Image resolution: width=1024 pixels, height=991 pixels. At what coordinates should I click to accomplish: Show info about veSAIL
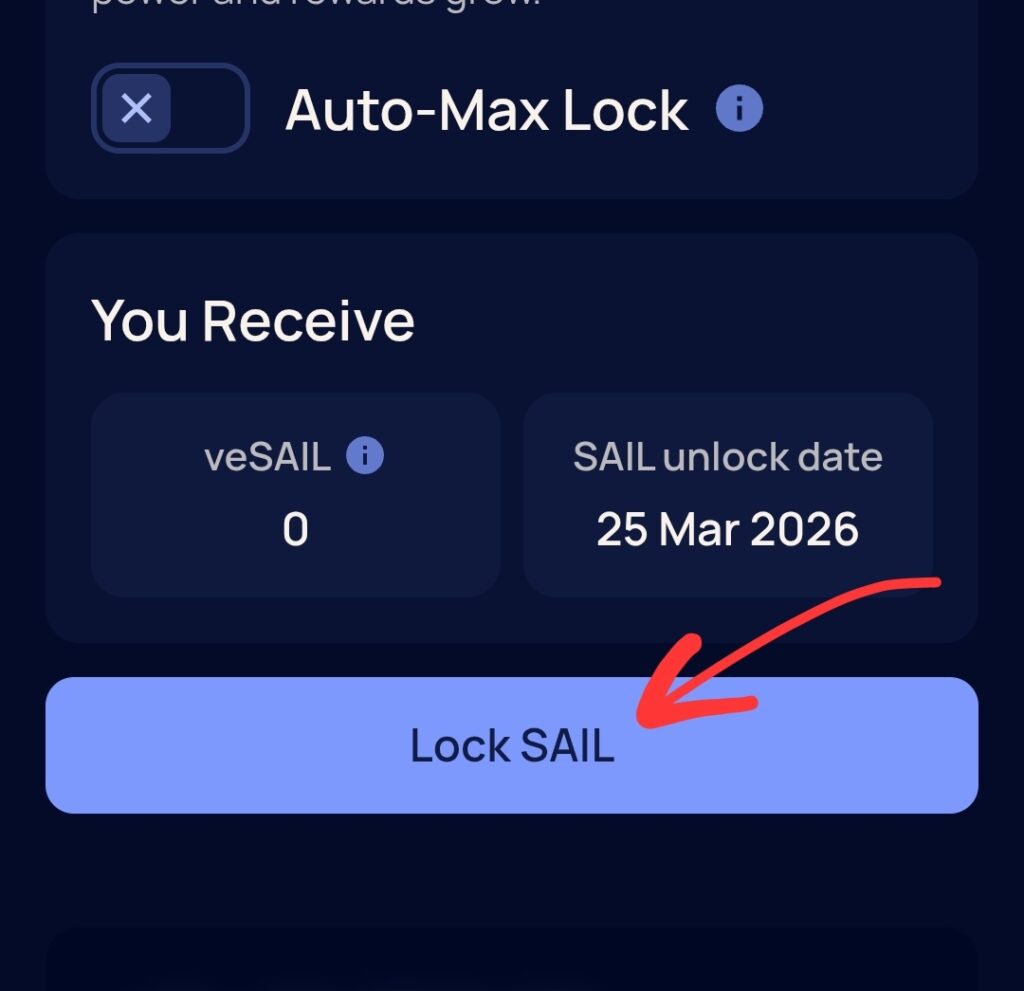pos(364,457)
